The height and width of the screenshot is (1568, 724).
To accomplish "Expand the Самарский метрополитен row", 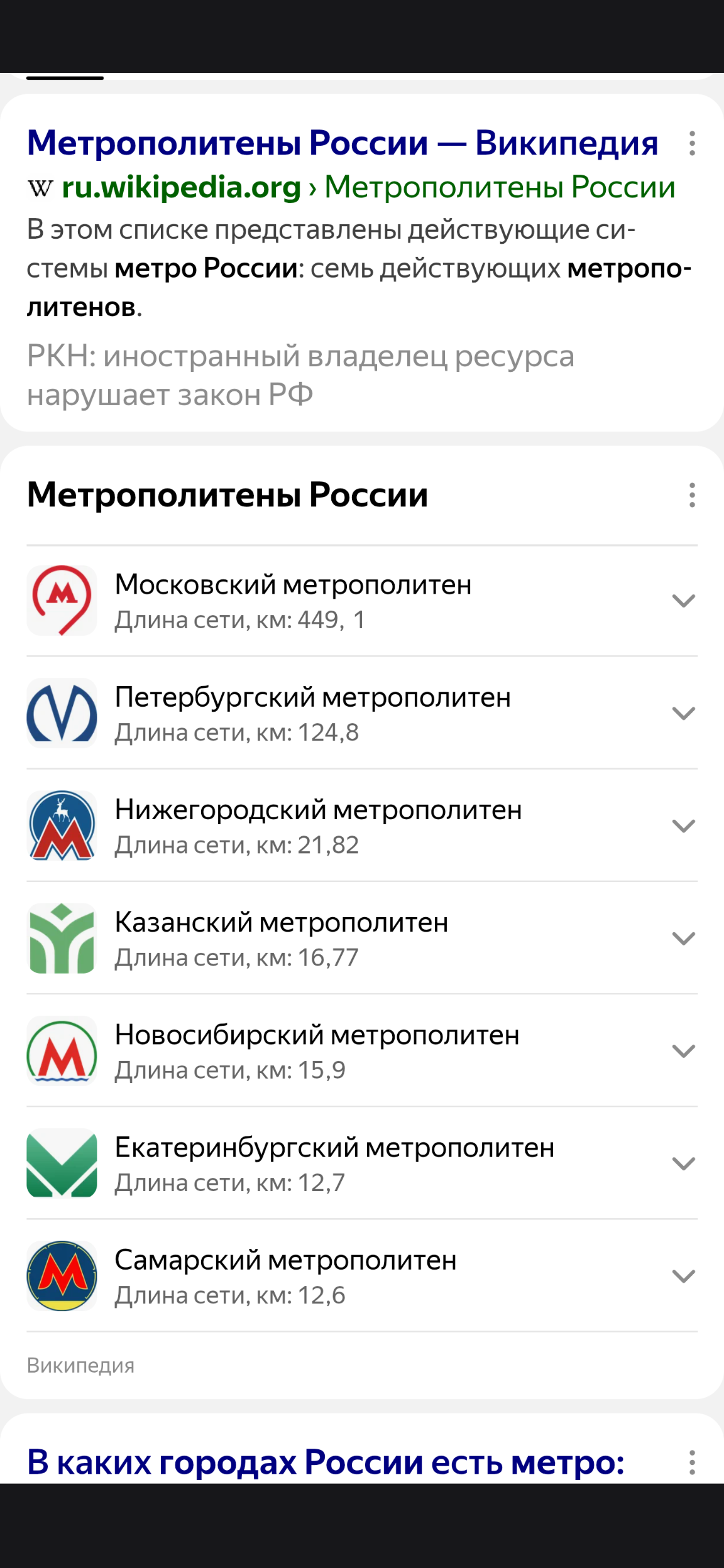I will (x=683, y=1275).
